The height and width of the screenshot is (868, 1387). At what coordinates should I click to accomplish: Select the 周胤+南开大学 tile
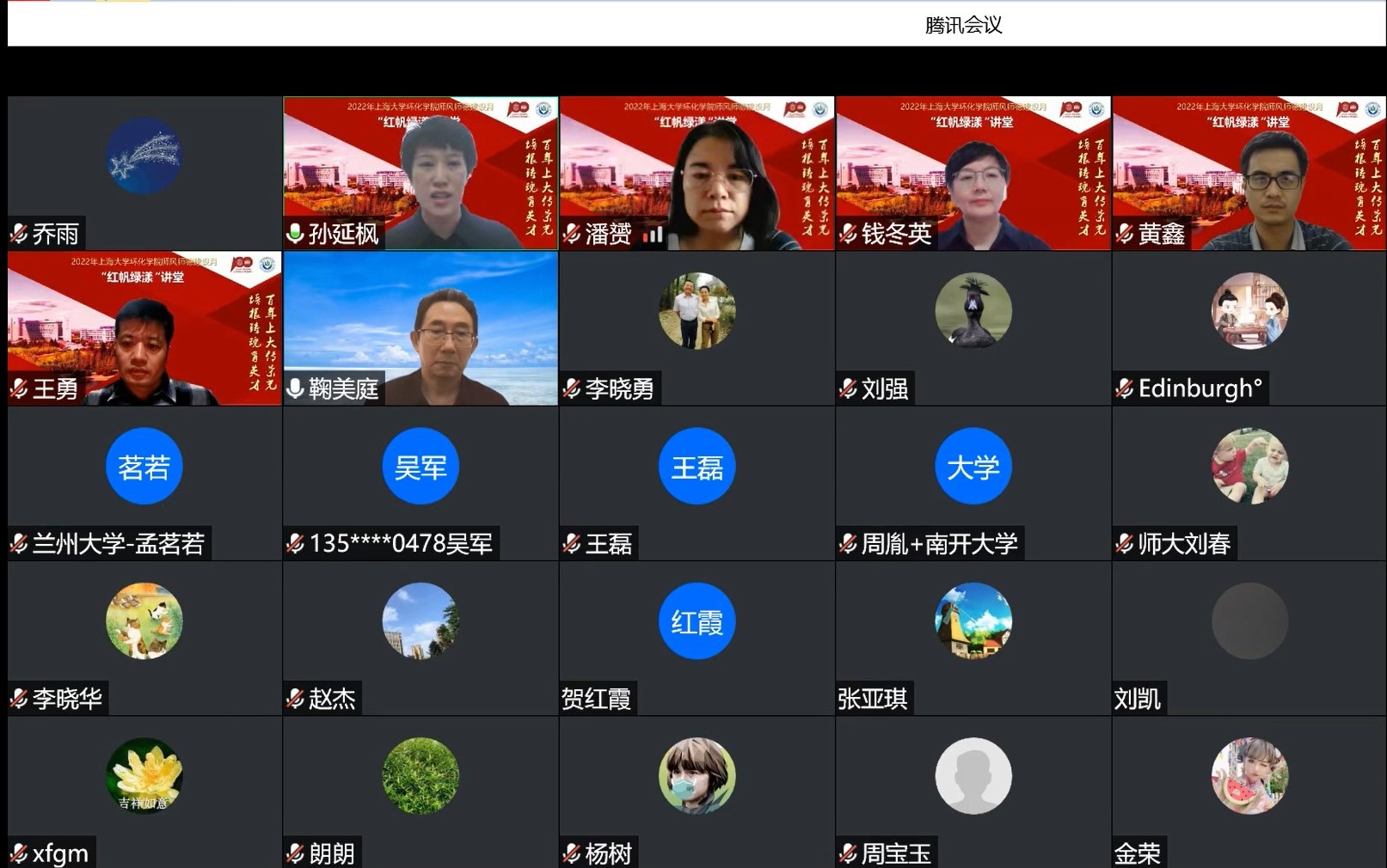click(x=973, y=482)
